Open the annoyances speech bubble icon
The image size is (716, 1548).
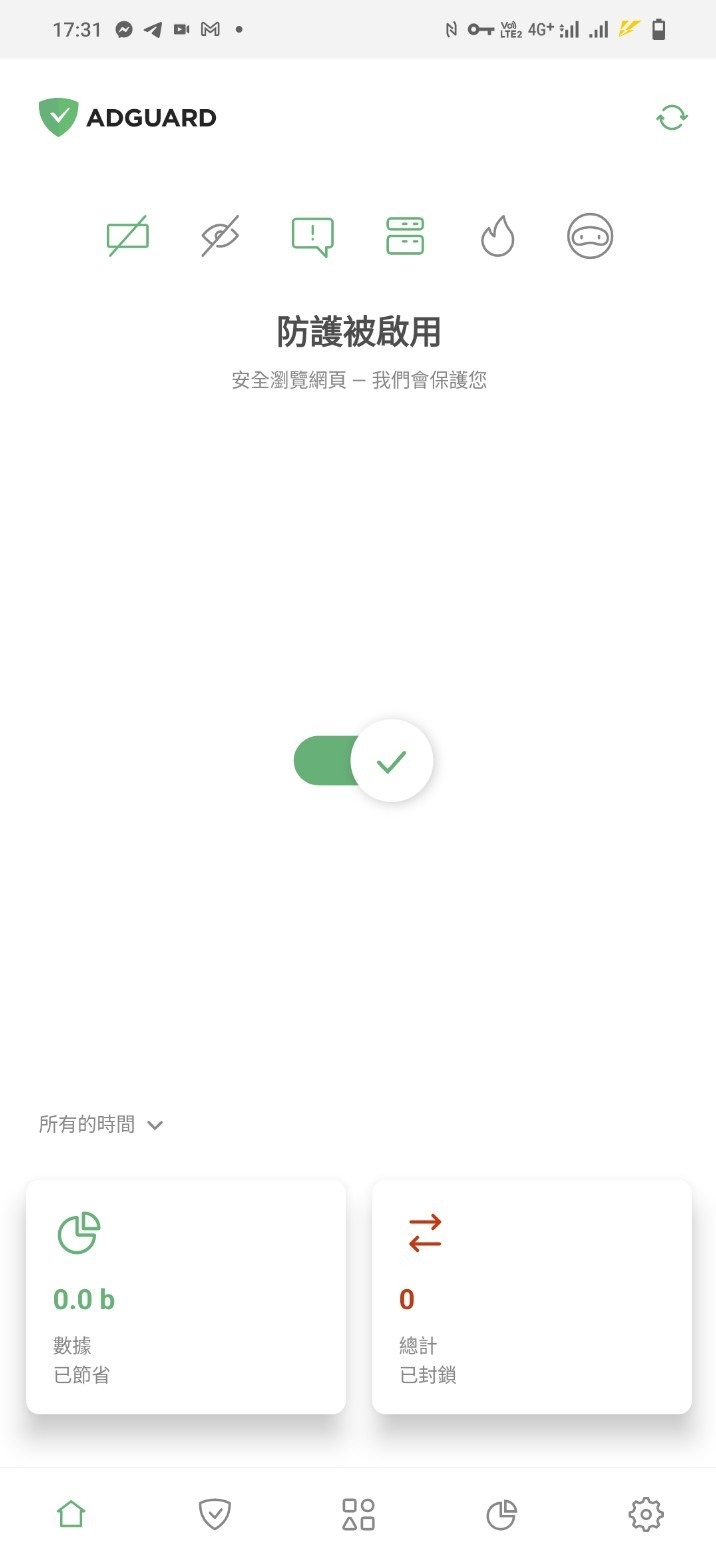tap(313, 237)
